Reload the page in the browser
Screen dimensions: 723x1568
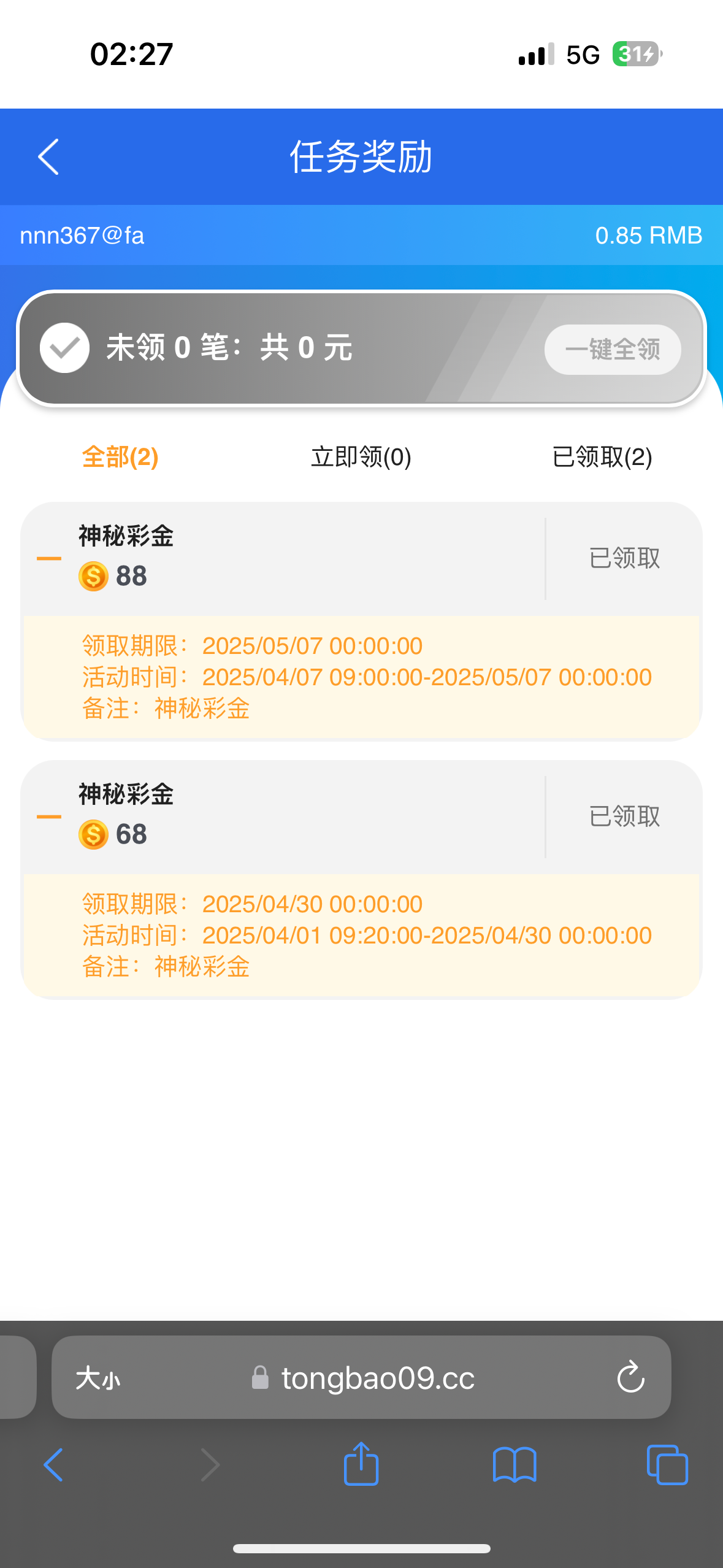pos(630,1378)
